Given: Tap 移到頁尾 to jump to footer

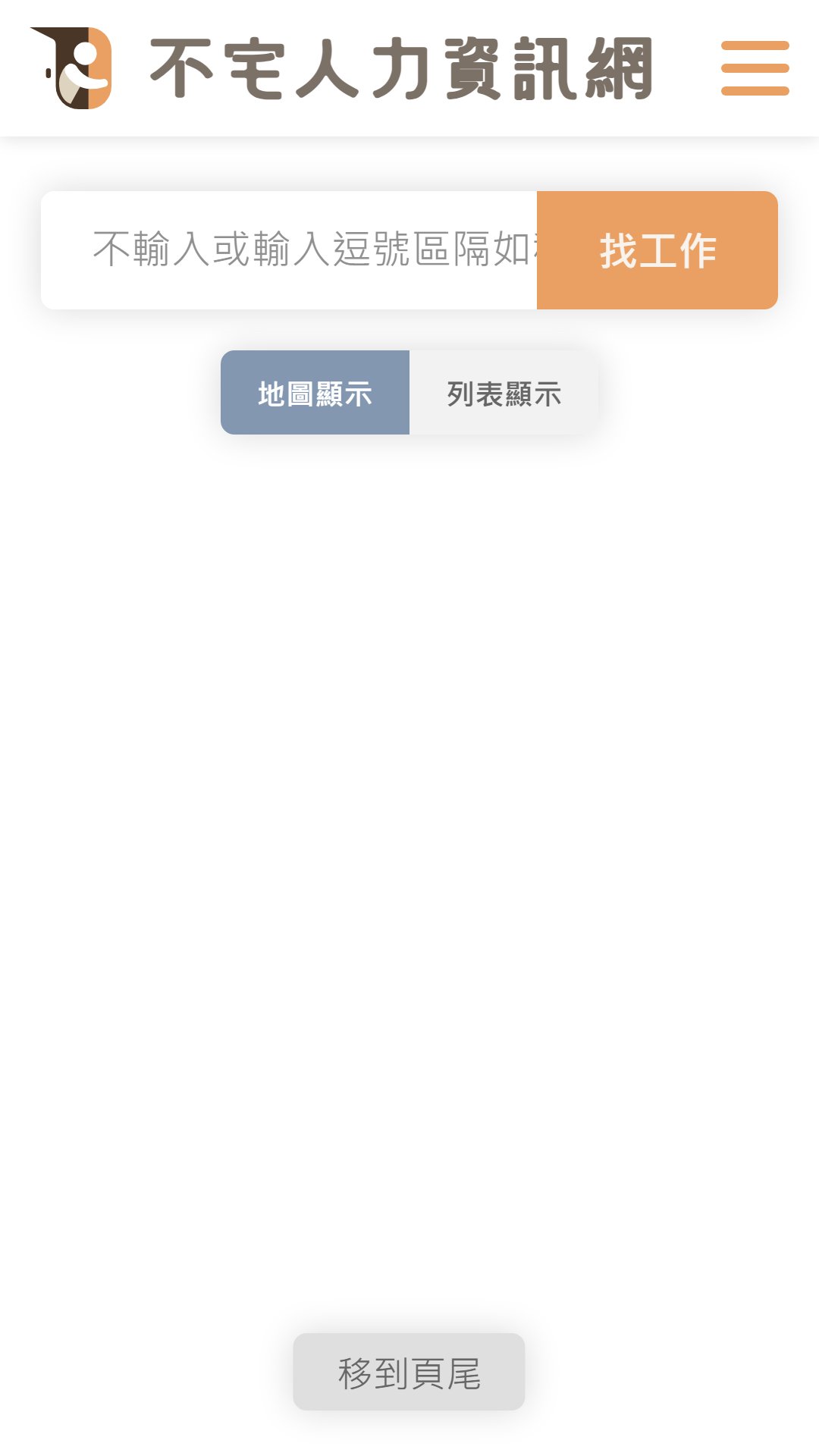Looking at the screenshot, I should coord(409,1372).
